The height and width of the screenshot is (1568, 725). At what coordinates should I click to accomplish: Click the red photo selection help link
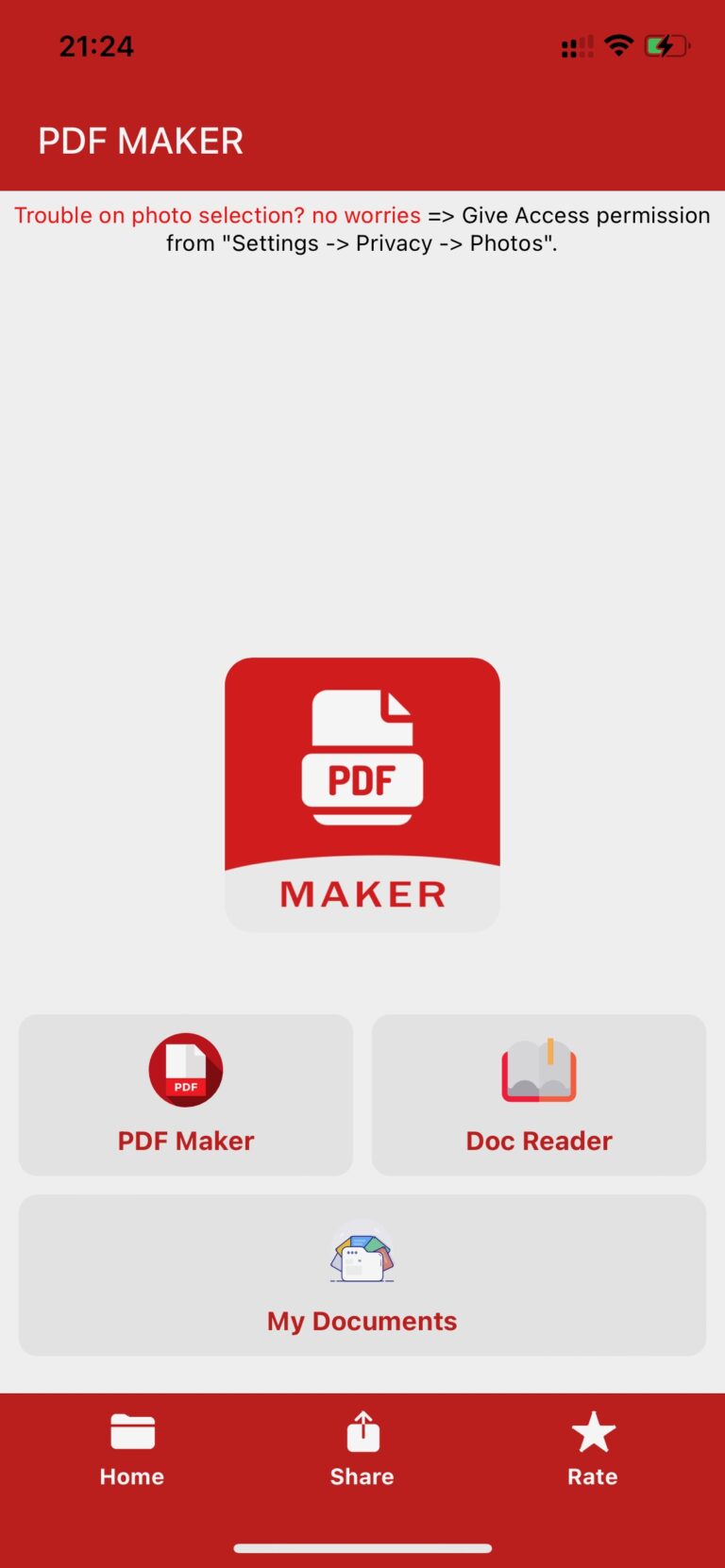[219, 215]
